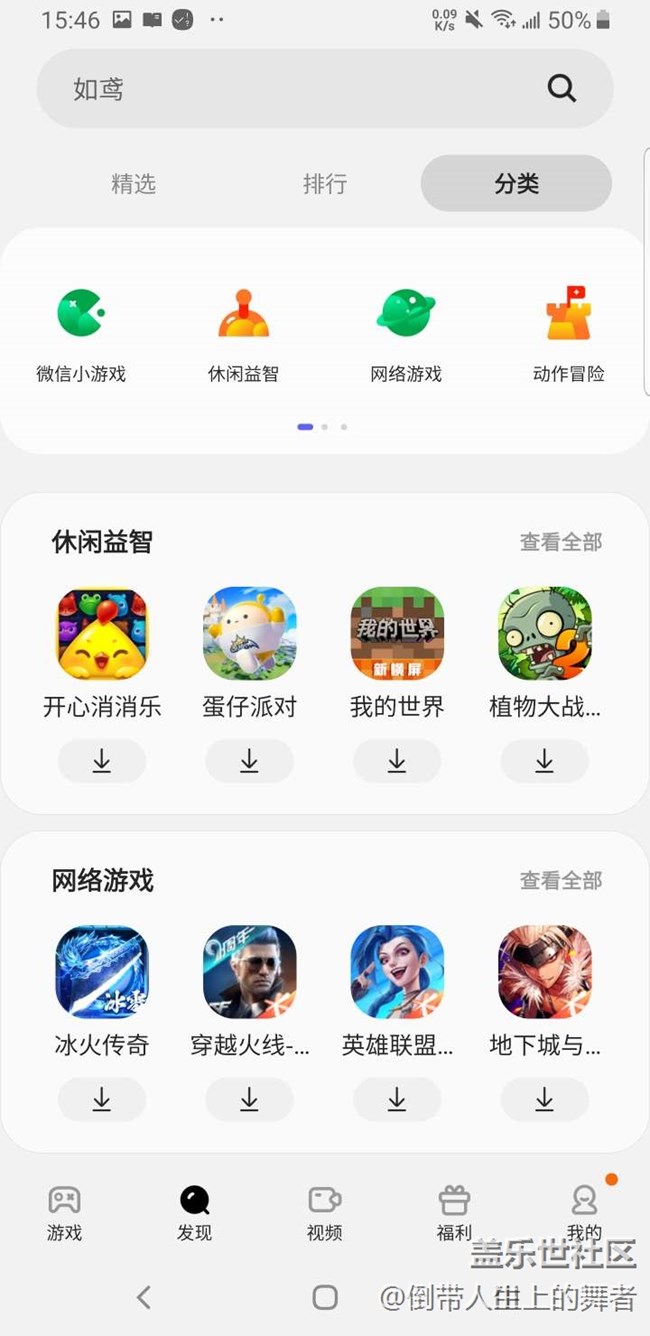Switch to the 排行 tab
Screen dimensions: 650x1336
(325, 184)
